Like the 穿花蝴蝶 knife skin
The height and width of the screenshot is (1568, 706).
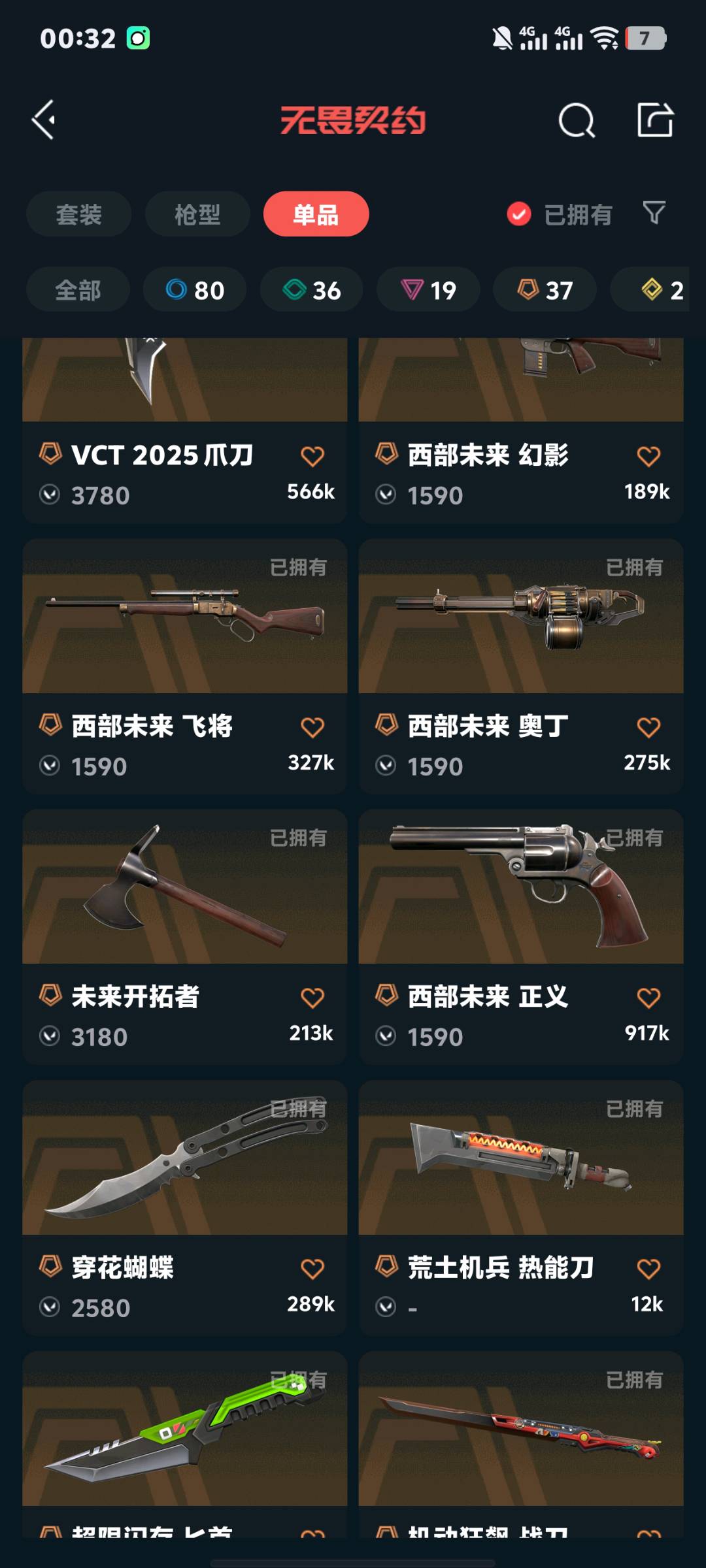tap(312, 1269)
